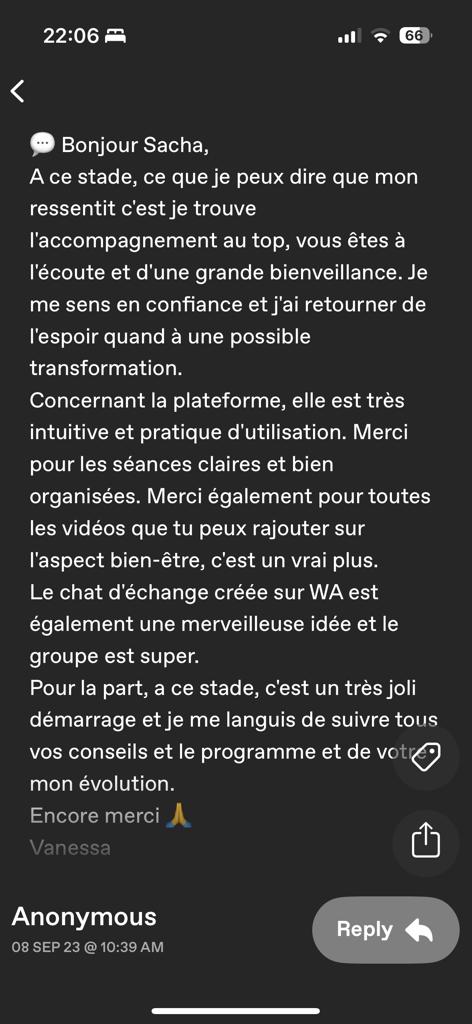This screenshot has width=472, height=1024.
Task: Tap the tag label icon
Action: (426, 758)
